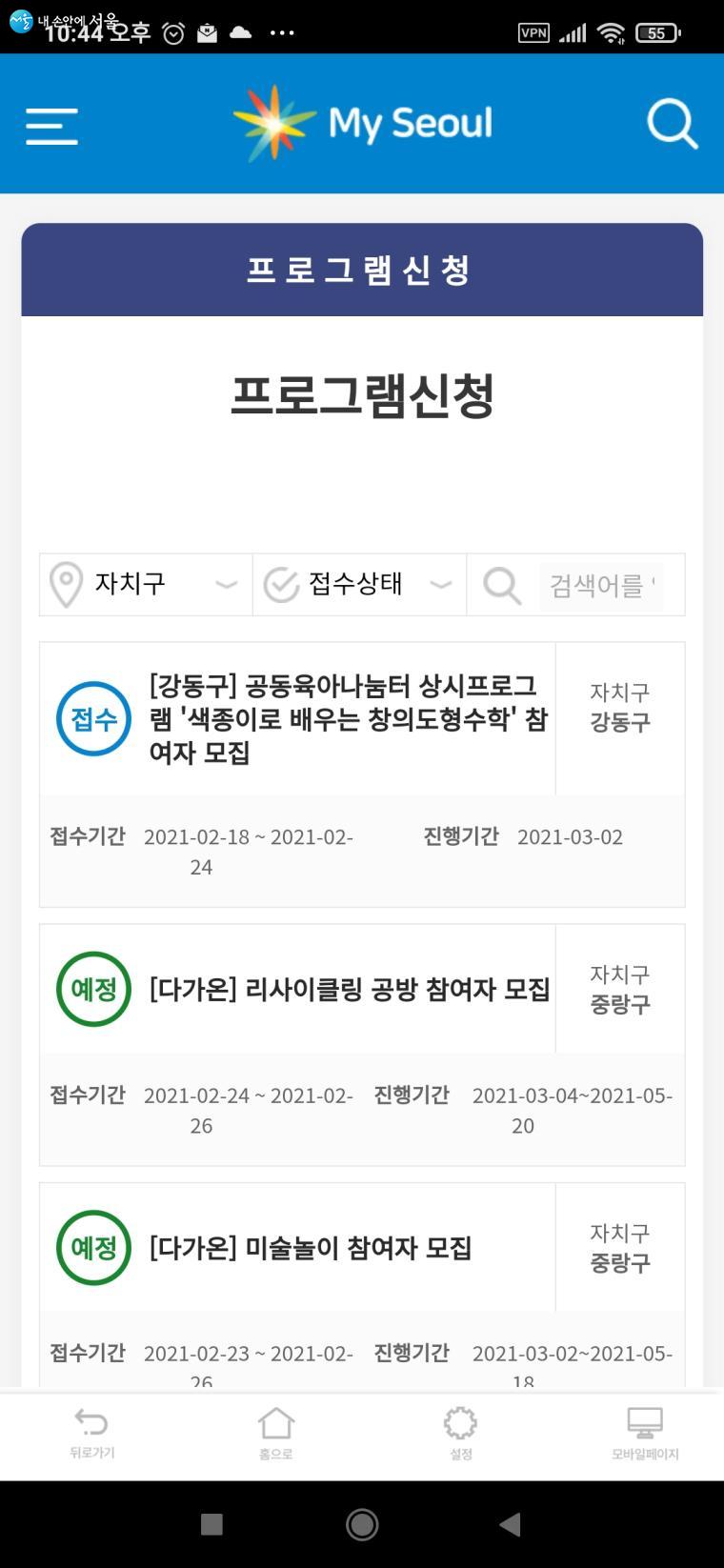Open the 리사이클링 공방 참여자 모집 listing
The height and width of the screenshot is (1568, 724).
click(x=350, y=990)
